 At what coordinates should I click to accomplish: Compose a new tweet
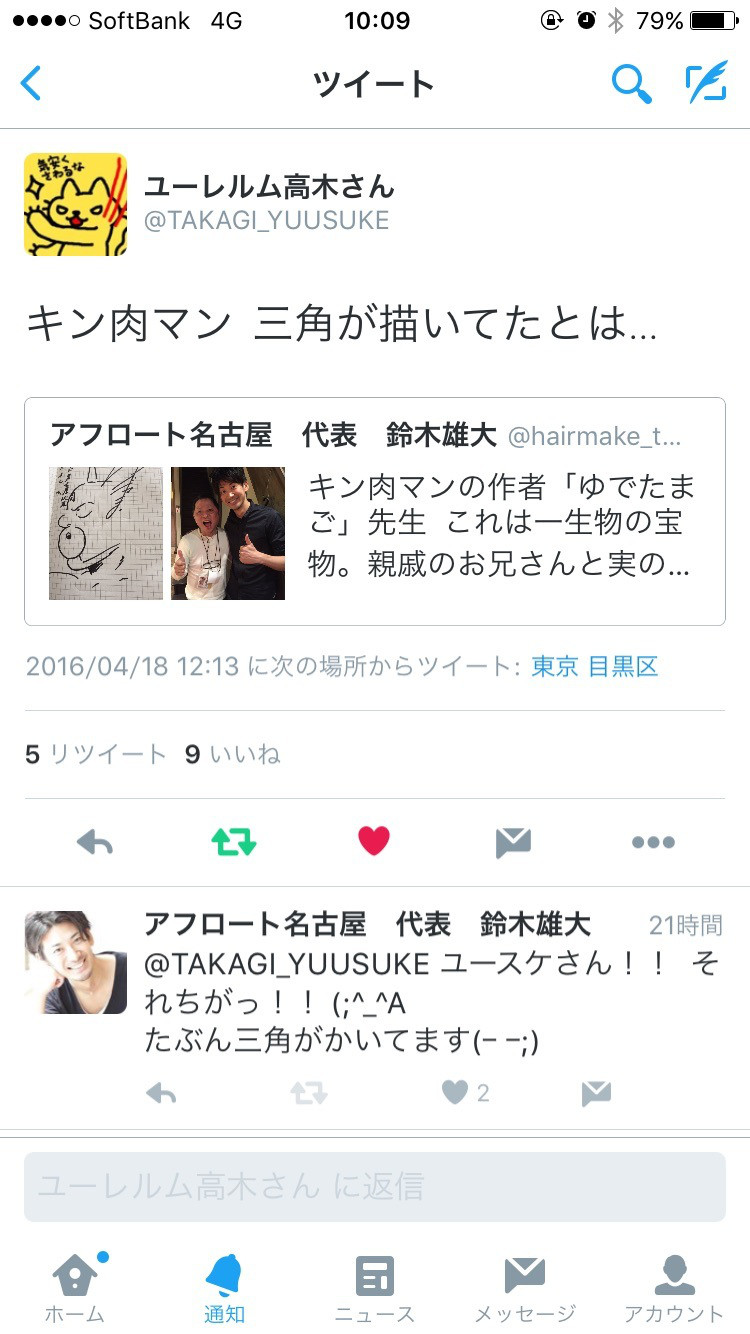tap(706, 83)
